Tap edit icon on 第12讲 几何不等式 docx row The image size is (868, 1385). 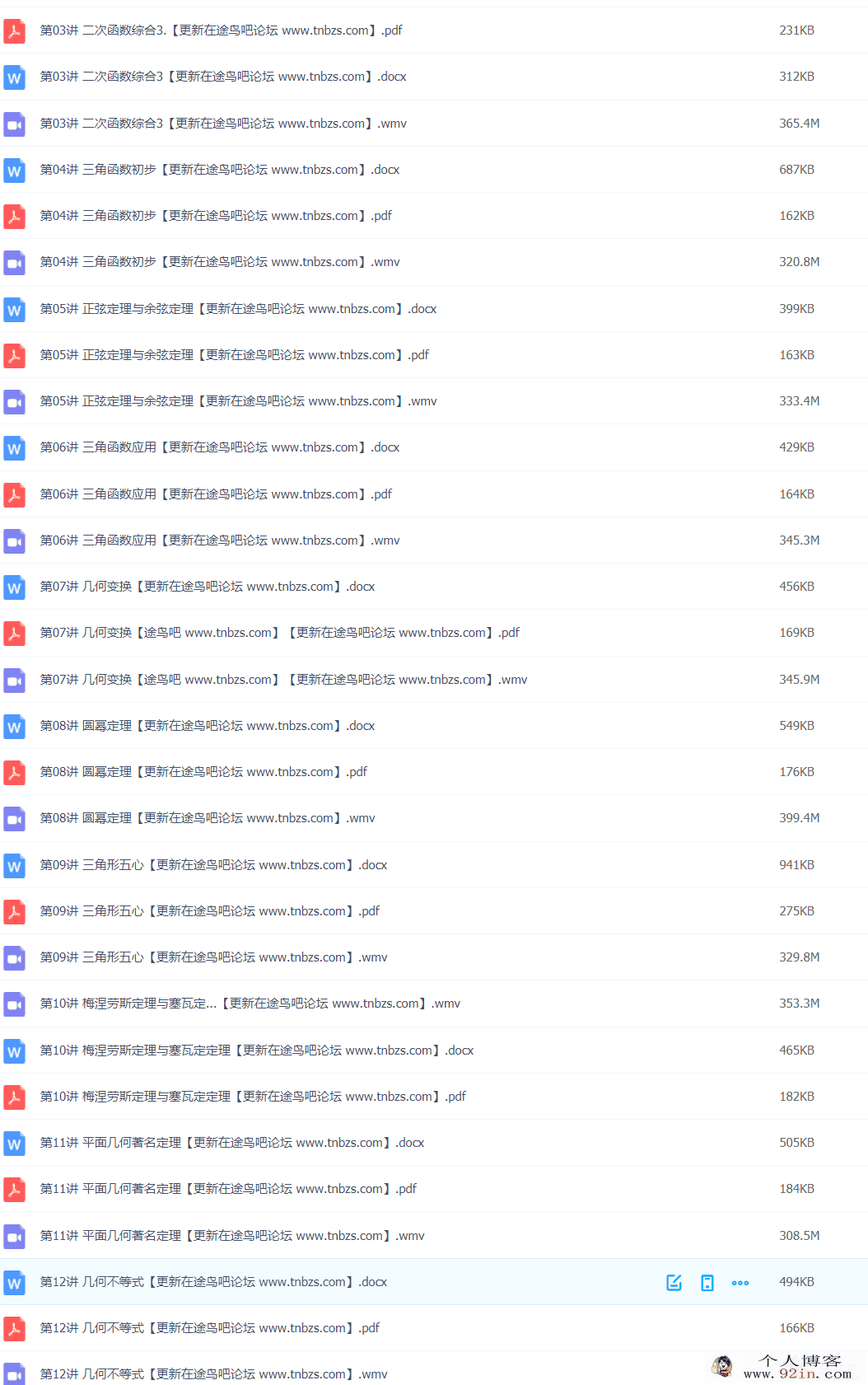click(674, 1283)
